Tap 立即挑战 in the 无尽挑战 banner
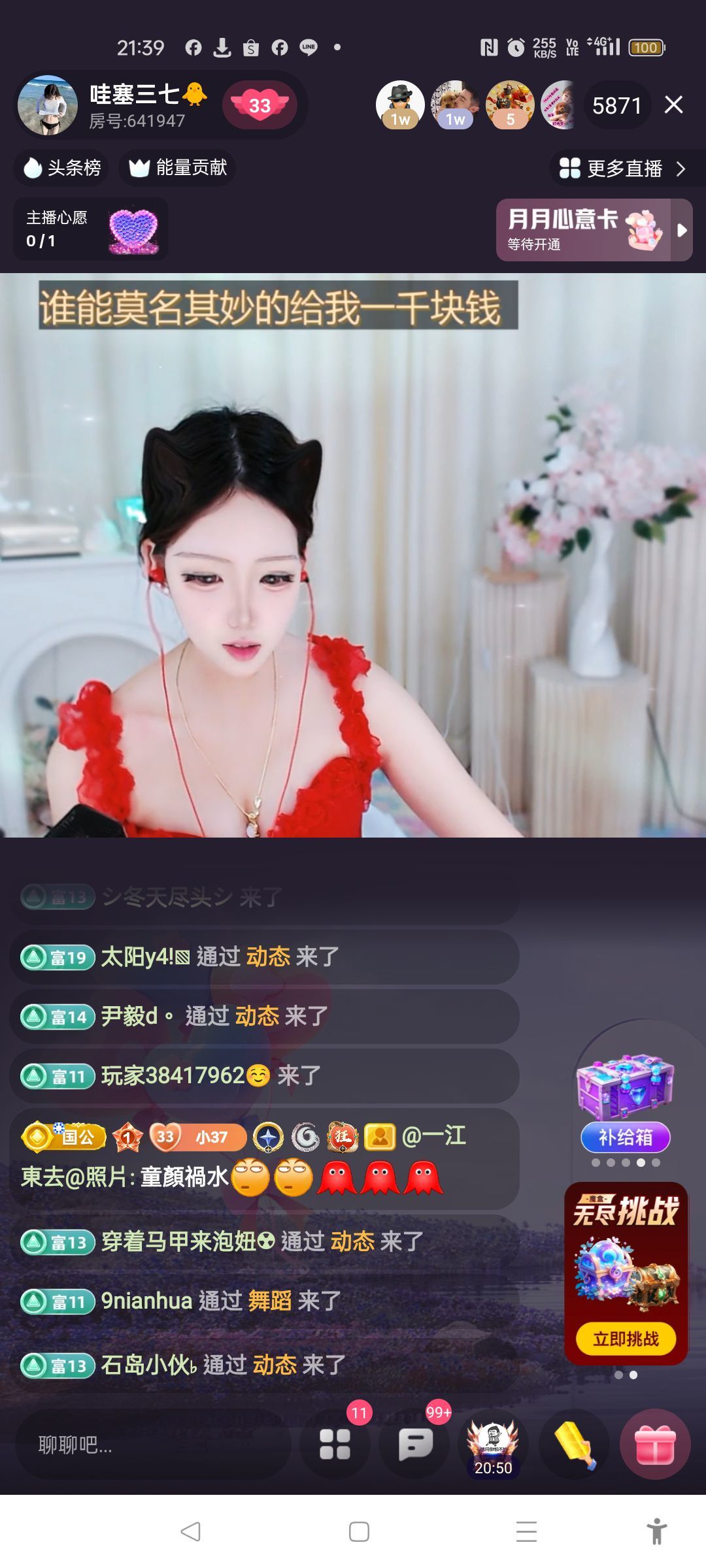Screen dimensions: 706x1568 (626, 1339)
